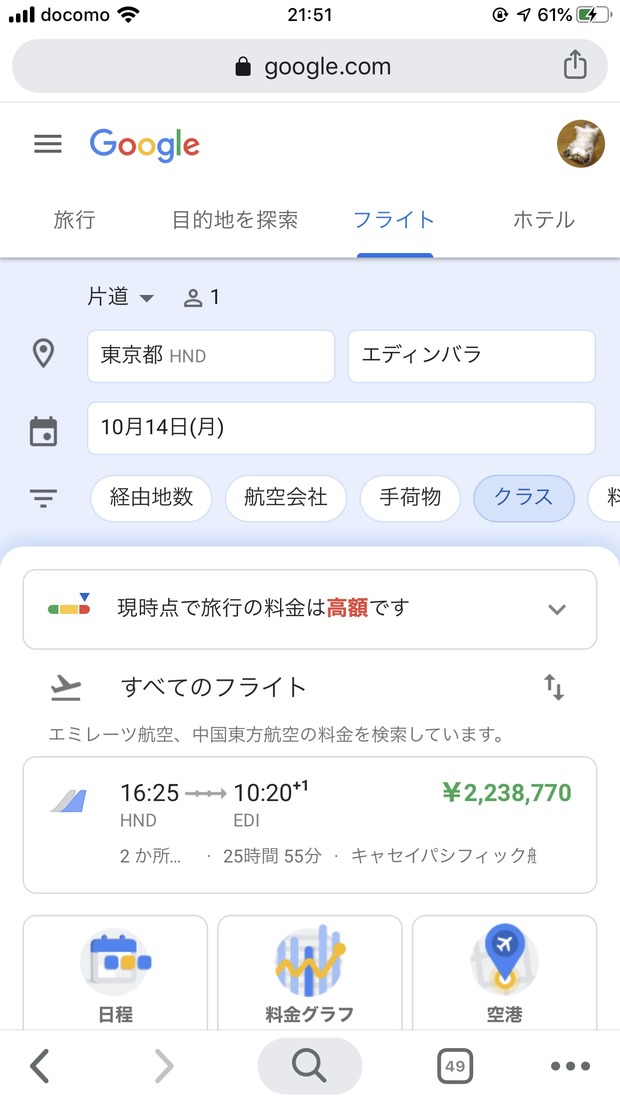Open the account profile picture
Viewport: 620px width, 1102px height.
pyautogui.click(x=581, y=144)
